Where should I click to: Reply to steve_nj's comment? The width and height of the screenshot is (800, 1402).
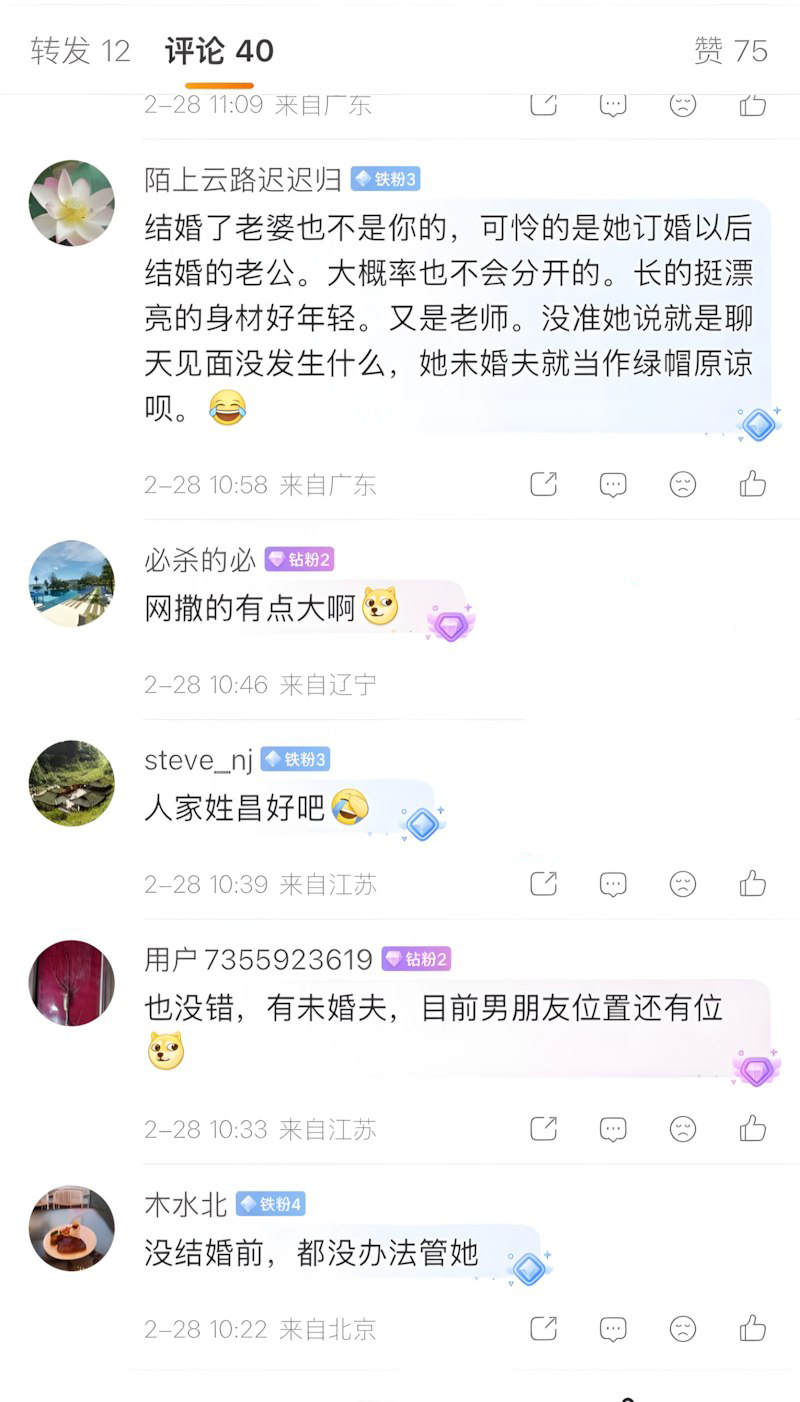(613, 884)
